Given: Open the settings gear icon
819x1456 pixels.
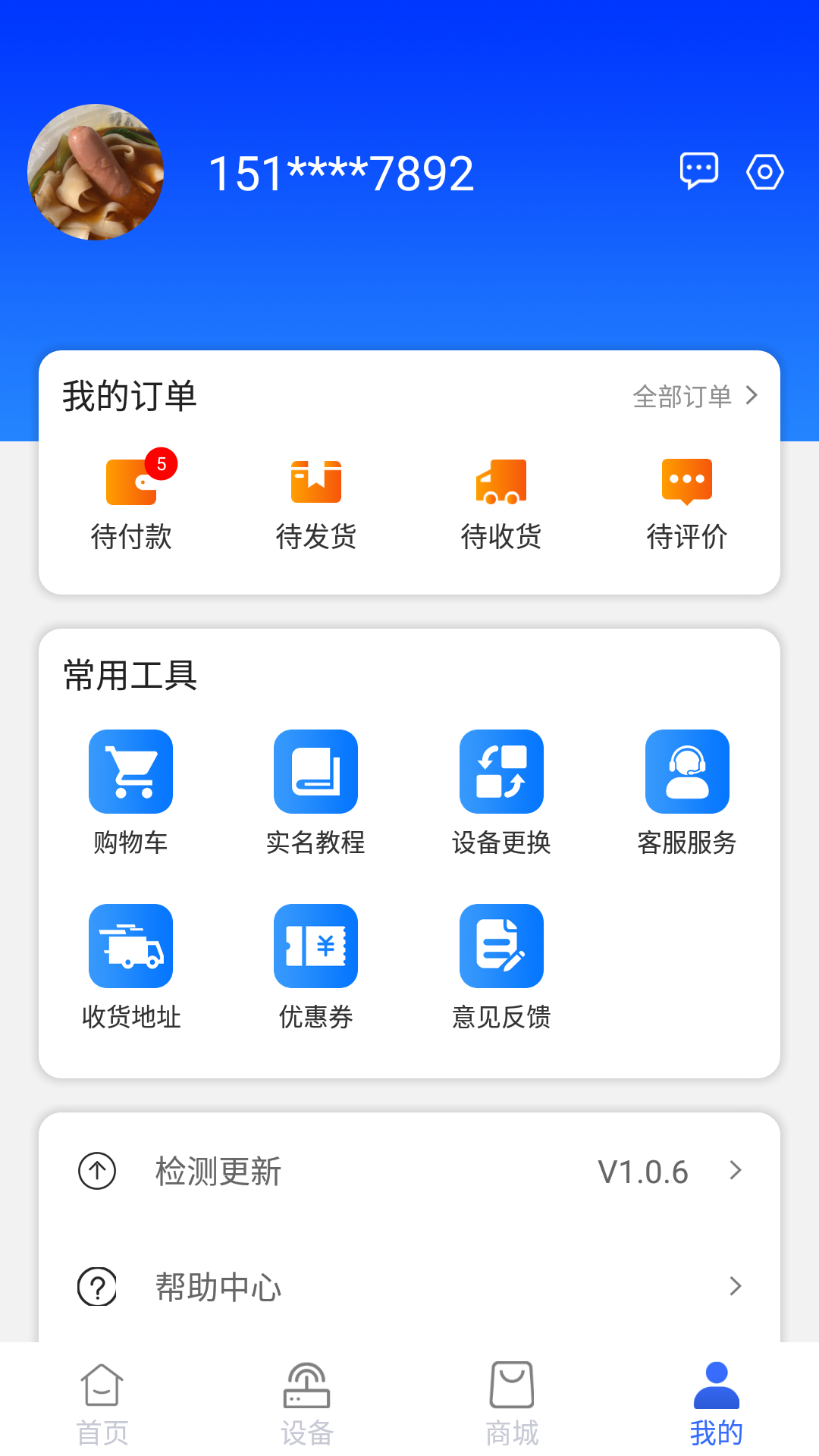Looking at the screenshot, I should (765, 171).
